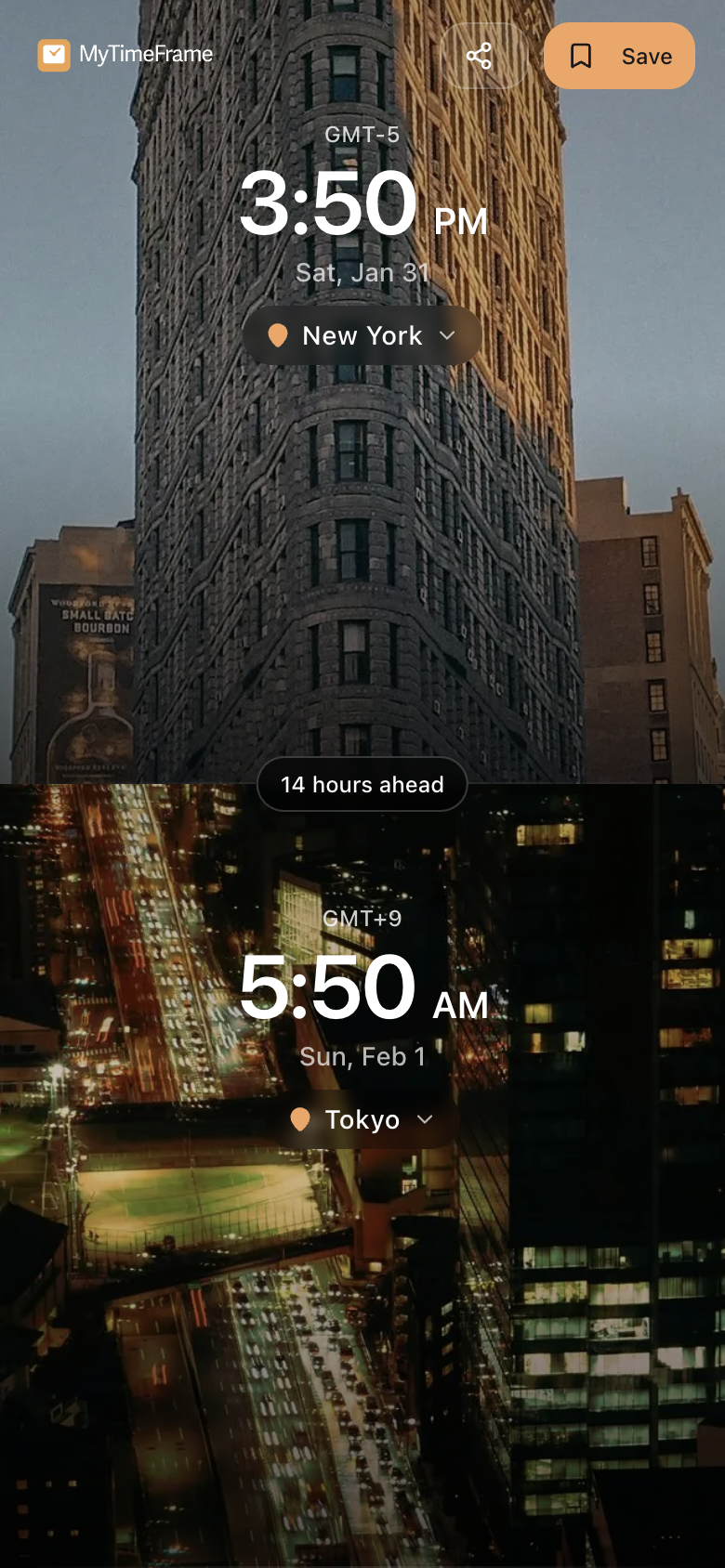Expand the Tokyo city selector
725x1568 pixels.
click(362, 1119)
